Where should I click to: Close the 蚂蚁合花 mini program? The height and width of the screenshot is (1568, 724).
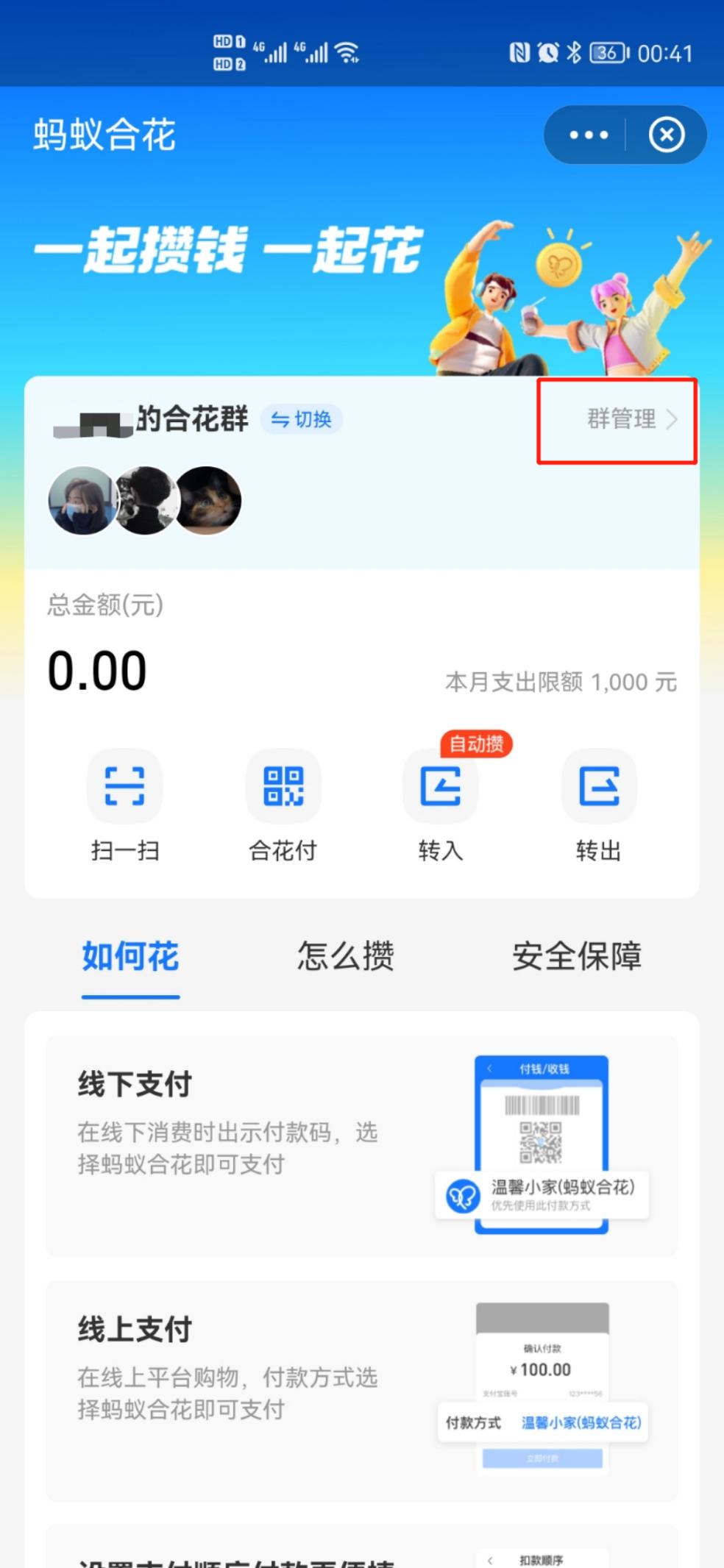click(667, 135)
